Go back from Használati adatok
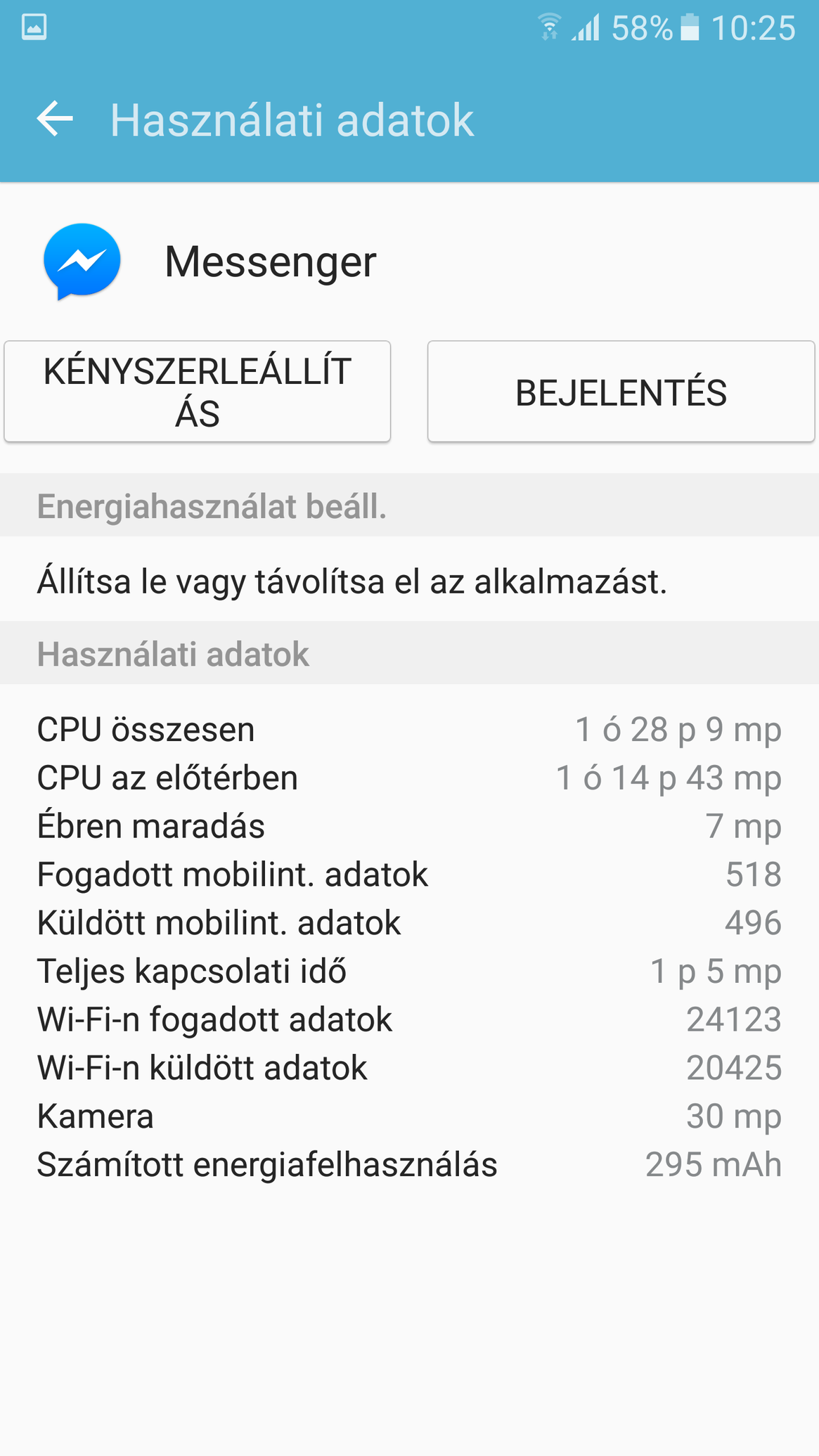 (x=56, y=118)
